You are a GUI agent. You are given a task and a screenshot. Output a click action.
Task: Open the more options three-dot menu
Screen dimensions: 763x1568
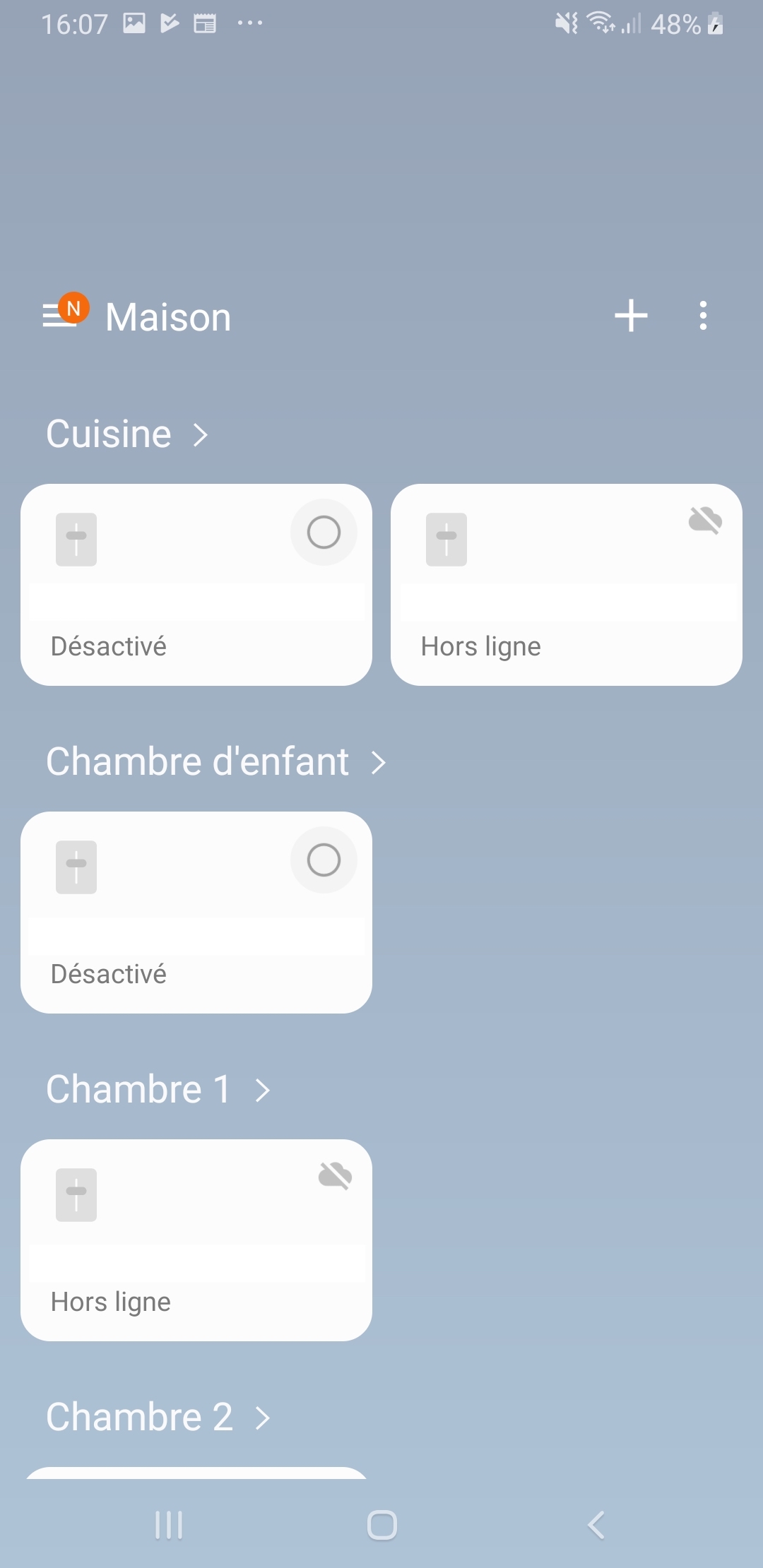[x=704, y=316]
